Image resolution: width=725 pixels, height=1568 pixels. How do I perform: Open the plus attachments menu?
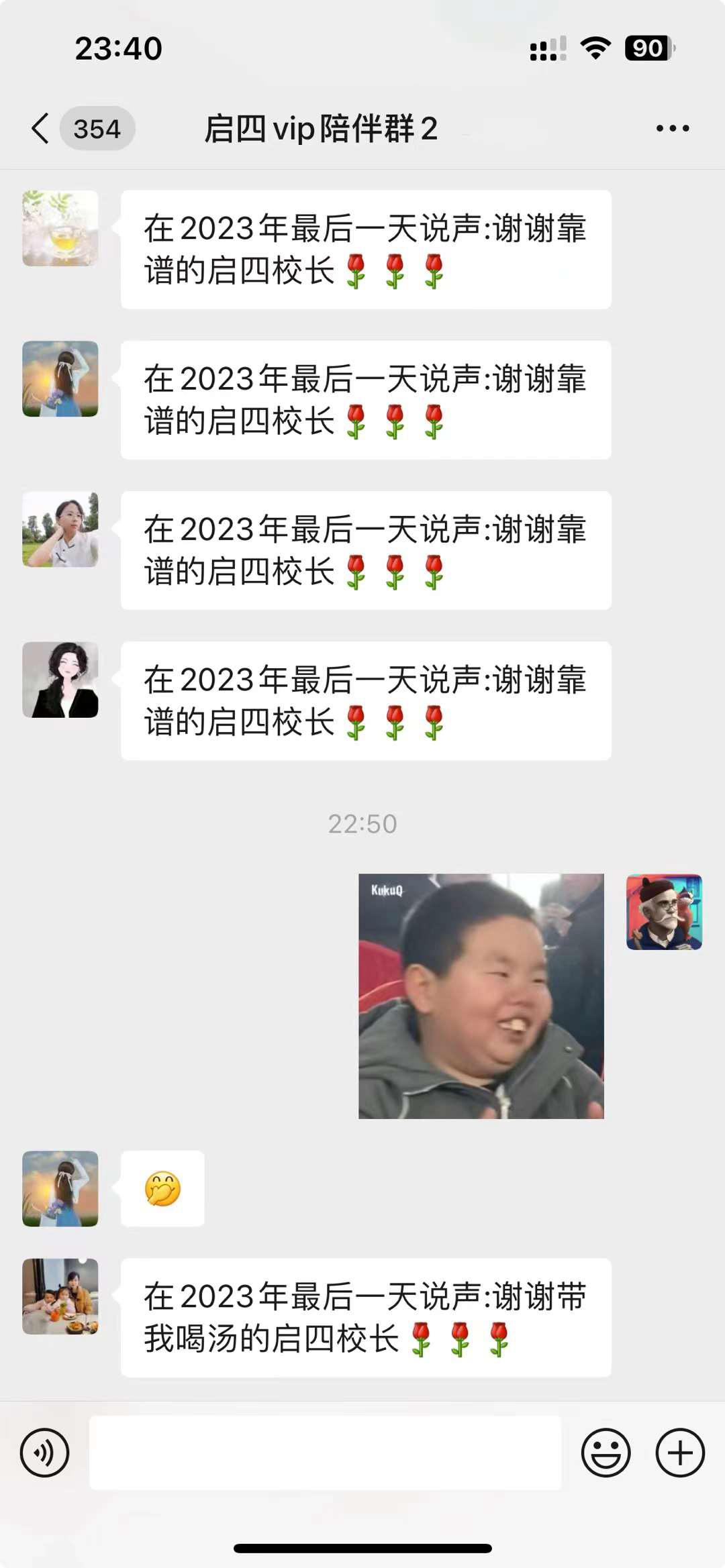click(x=679, y=1453)
